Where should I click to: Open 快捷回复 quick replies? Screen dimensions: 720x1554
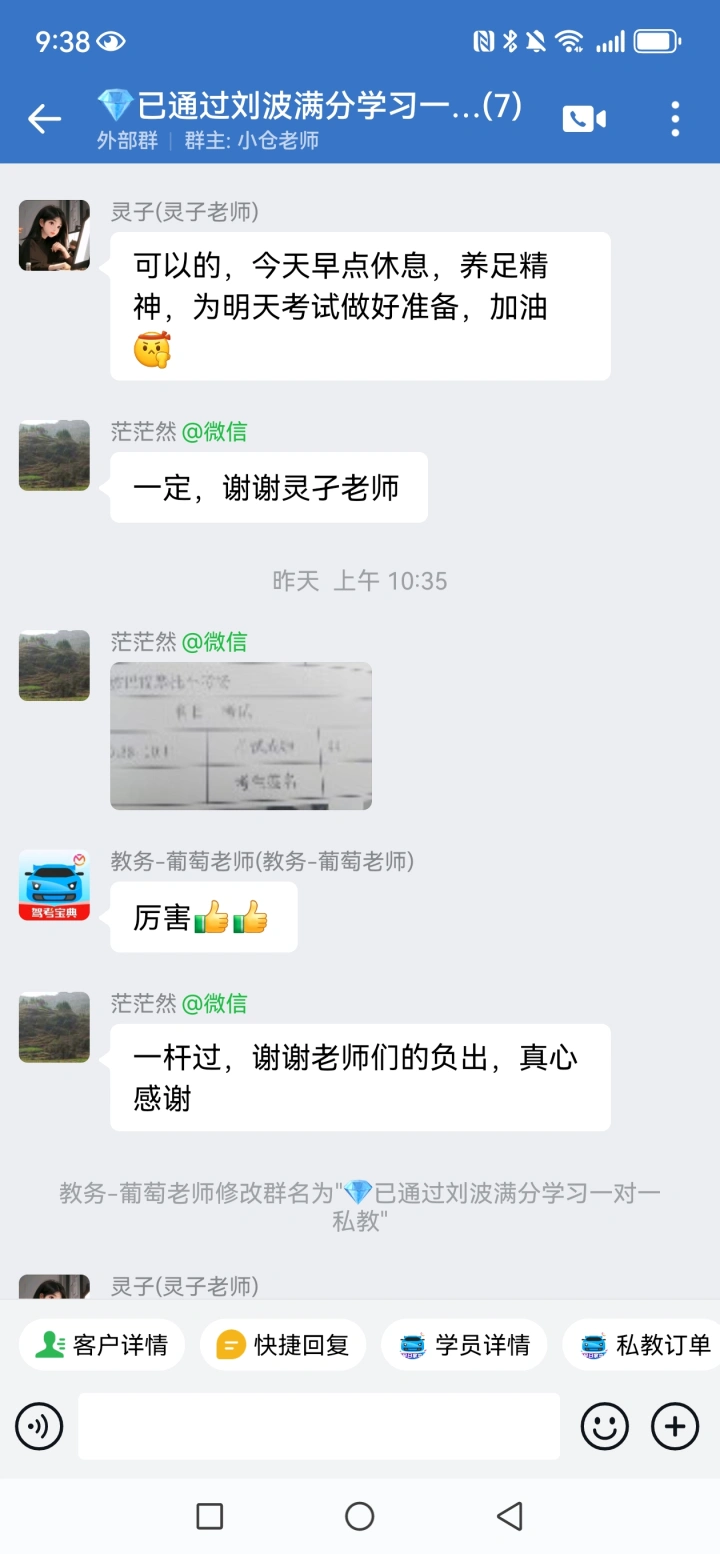point(283,1345)
